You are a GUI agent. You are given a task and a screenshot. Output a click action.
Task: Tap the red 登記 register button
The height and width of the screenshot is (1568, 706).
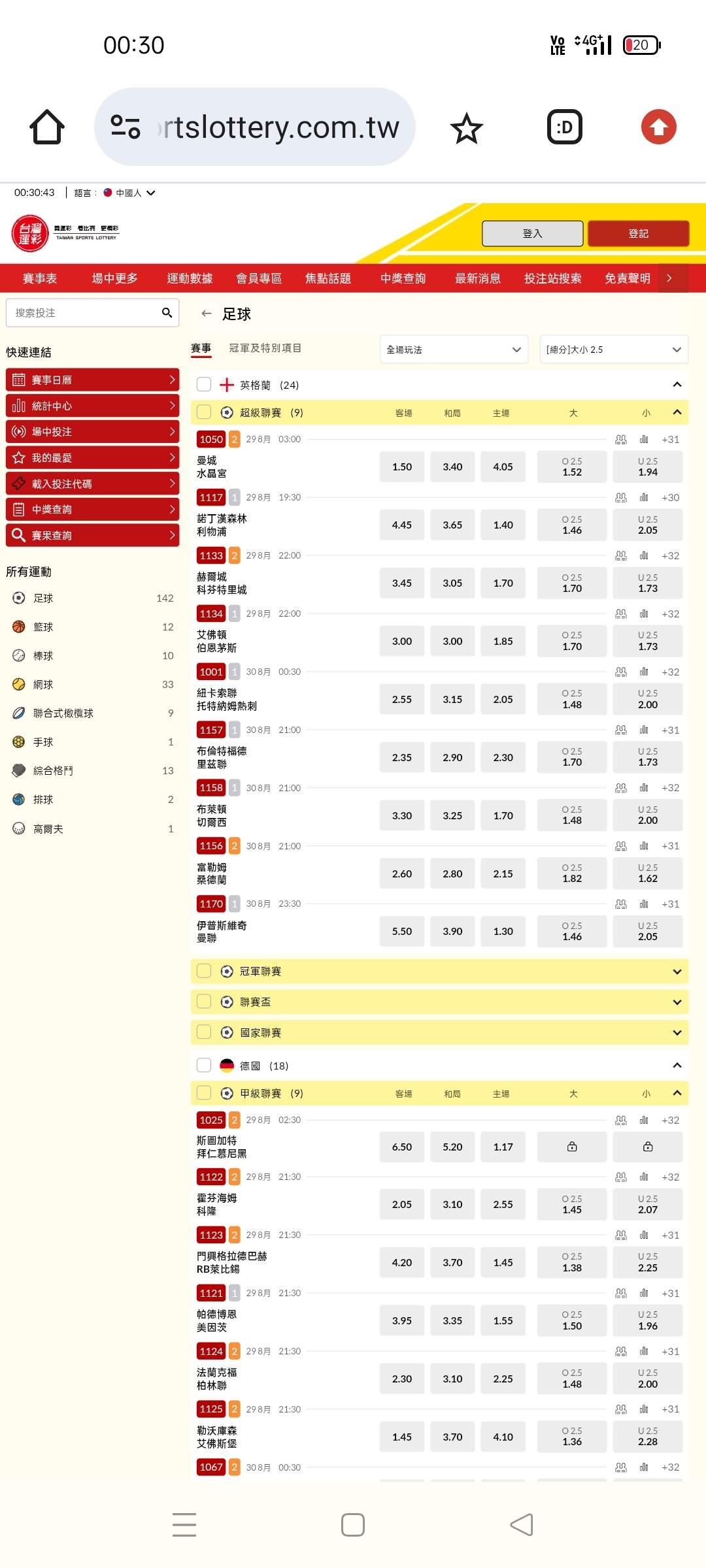638,233
